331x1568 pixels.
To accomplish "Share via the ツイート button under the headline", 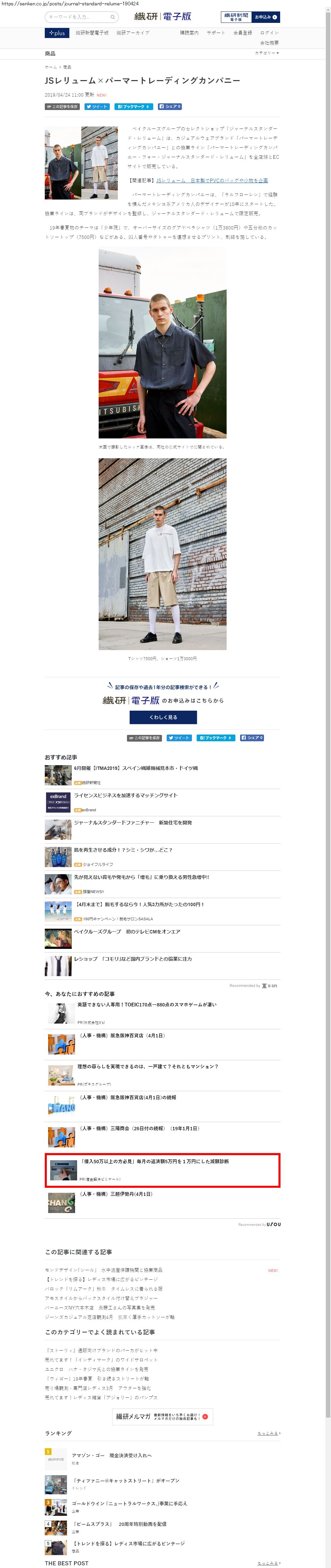I will (x=97, y=107).
